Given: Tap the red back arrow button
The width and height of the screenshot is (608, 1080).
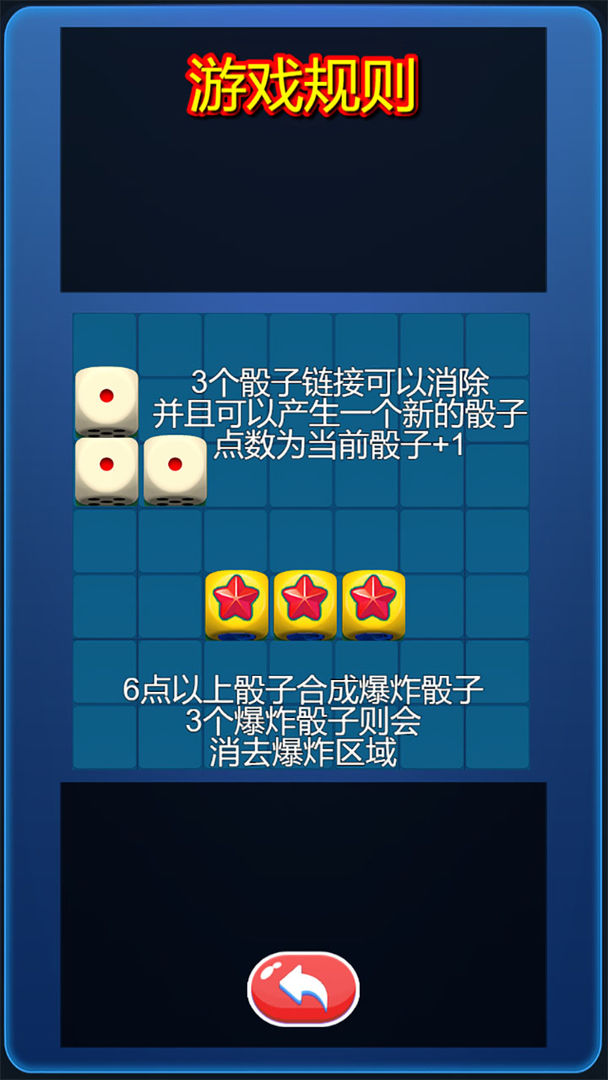Looking at the screenshot, I should point(303,989).
